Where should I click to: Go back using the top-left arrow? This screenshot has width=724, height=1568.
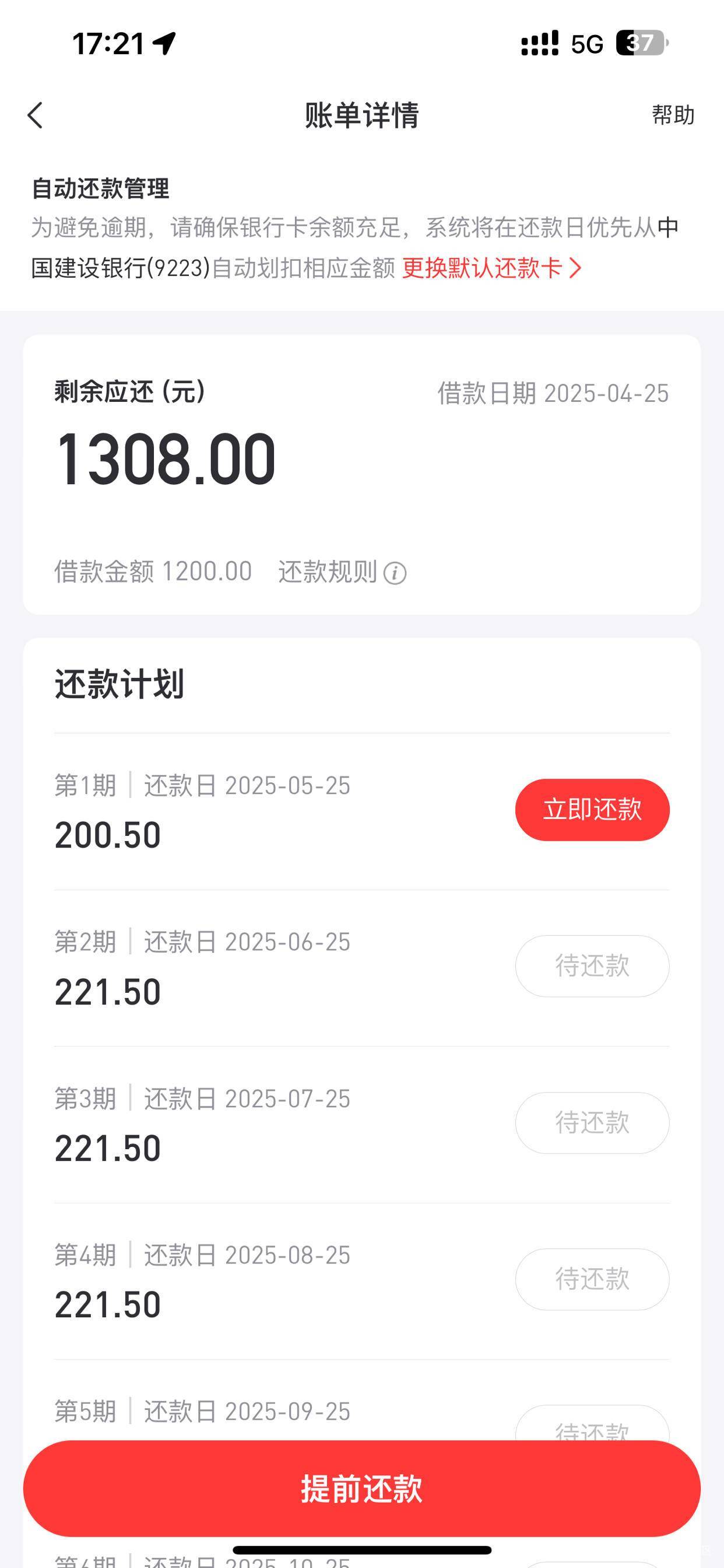point(36,115)
